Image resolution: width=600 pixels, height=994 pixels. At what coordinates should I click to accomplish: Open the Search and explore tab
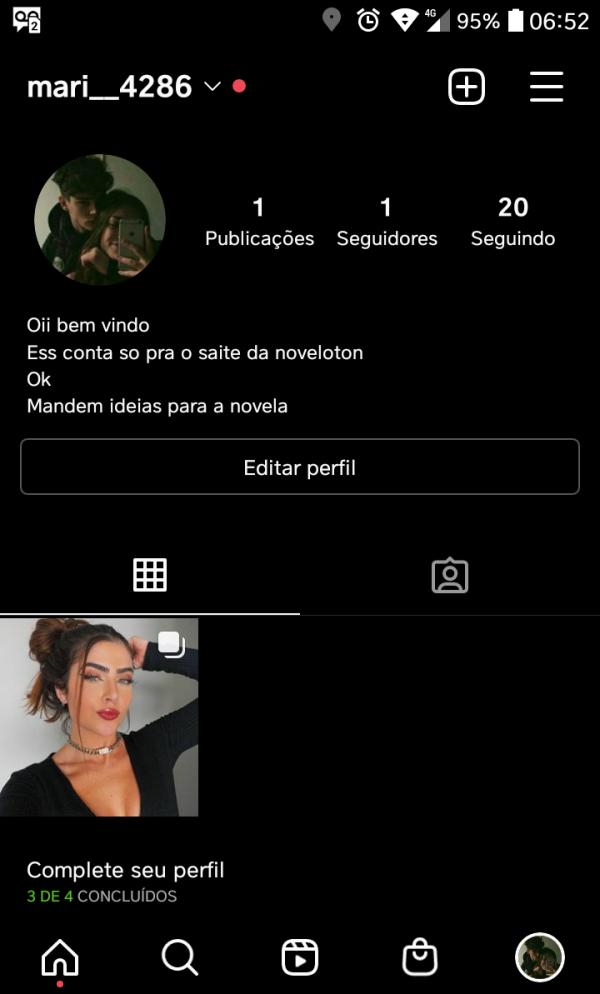[x=180, y=958]
